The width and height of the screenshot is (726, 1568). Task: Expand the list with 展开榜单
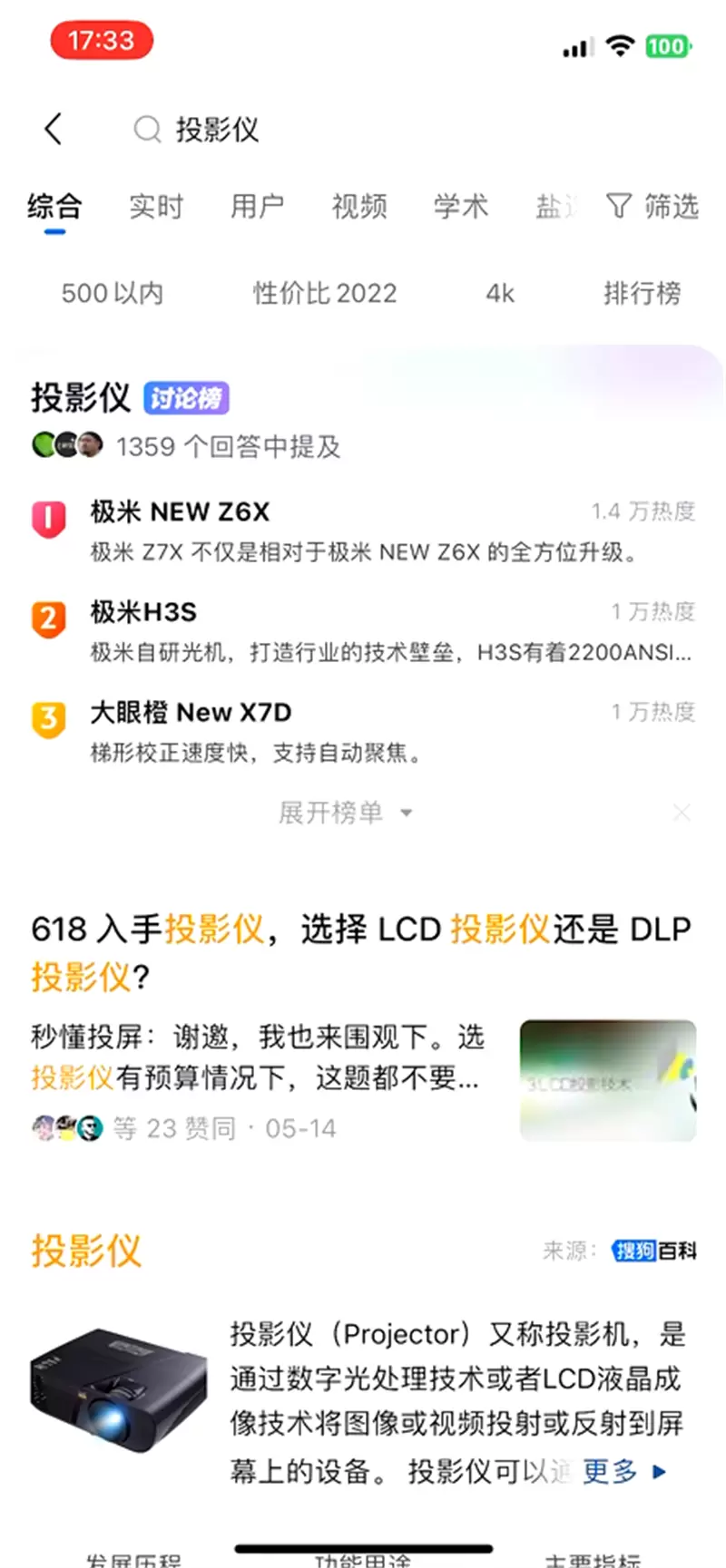[x=345, y=813]
